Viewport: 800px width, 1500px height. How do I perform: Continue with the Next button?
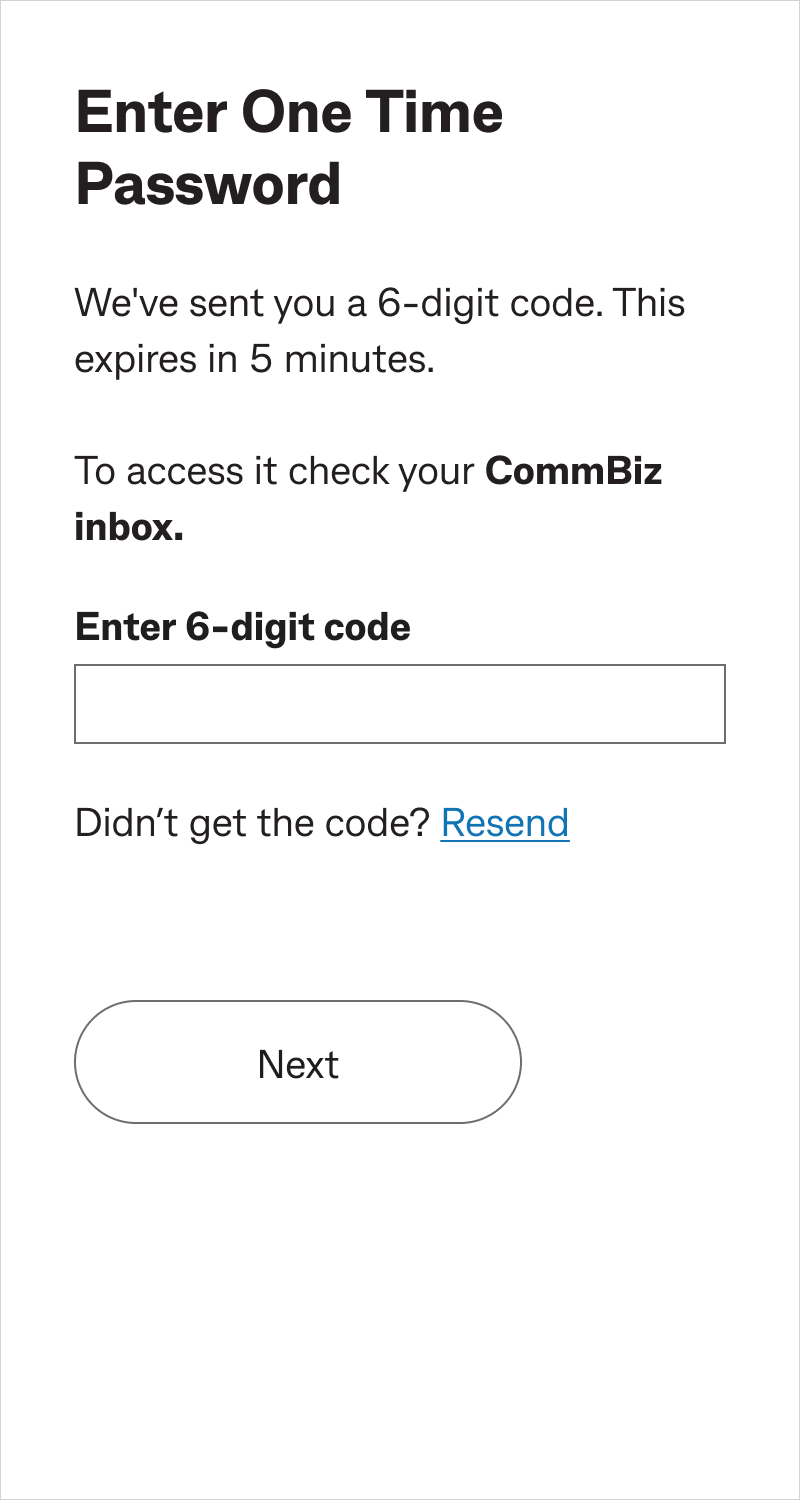298,1062
